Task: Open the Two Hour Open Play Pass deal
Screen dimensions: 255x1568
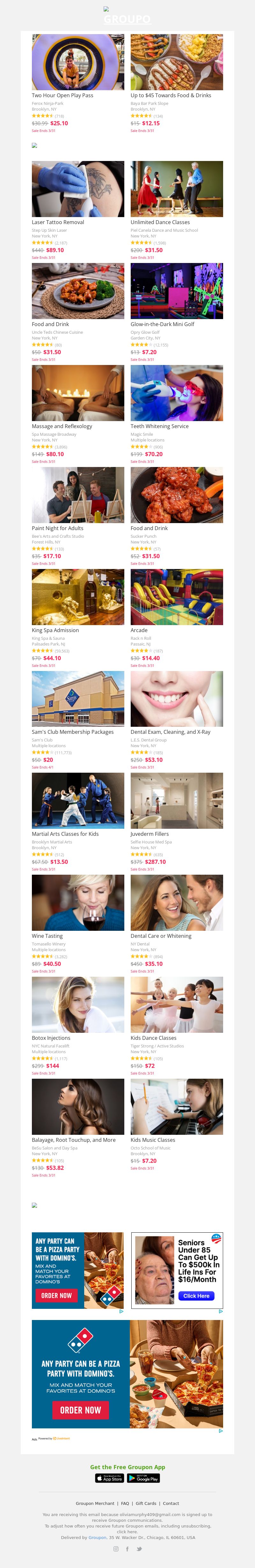Action: pyautogui.click(x=78, y=62)
